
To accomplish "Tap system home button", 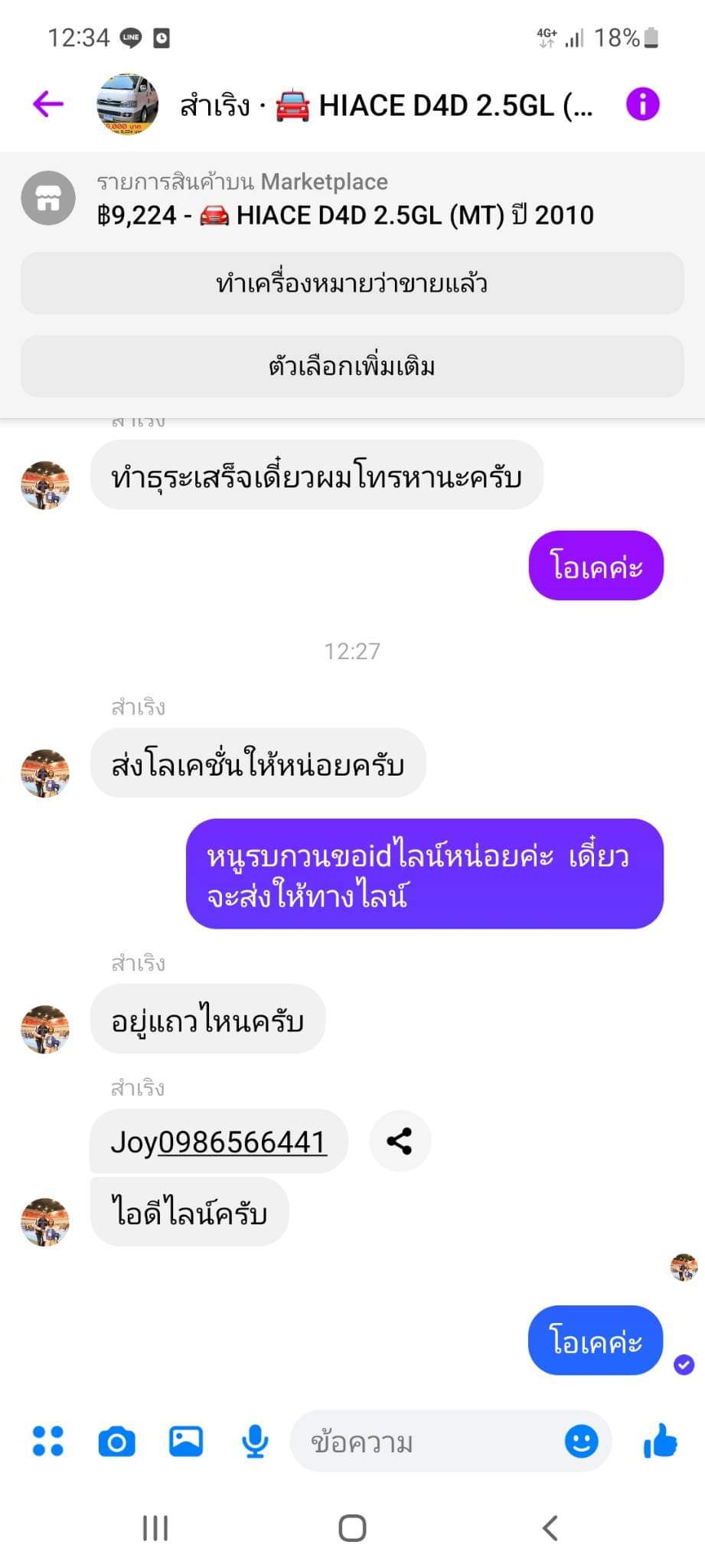I will [x=352, y=1528].
